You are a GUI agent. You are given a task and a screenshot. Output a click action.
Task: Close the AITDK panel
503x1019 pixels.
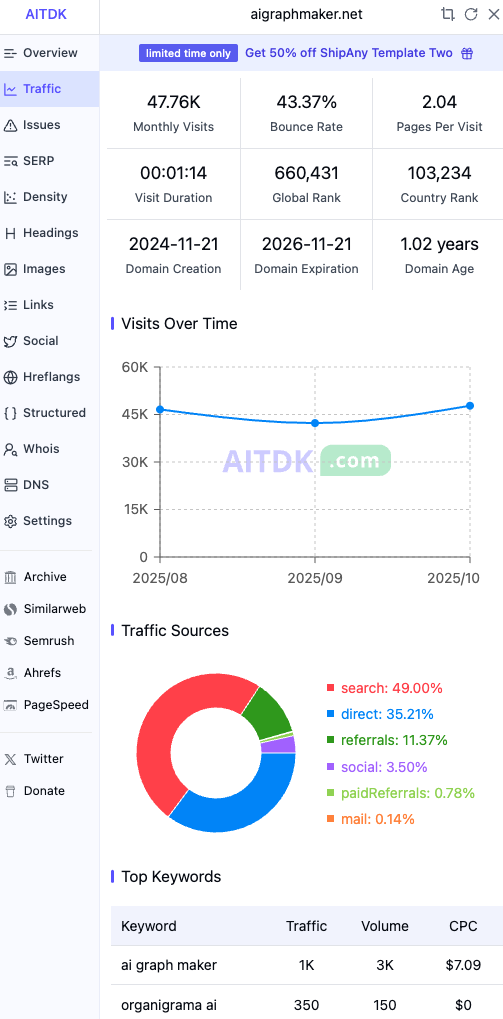click(494, 14)
